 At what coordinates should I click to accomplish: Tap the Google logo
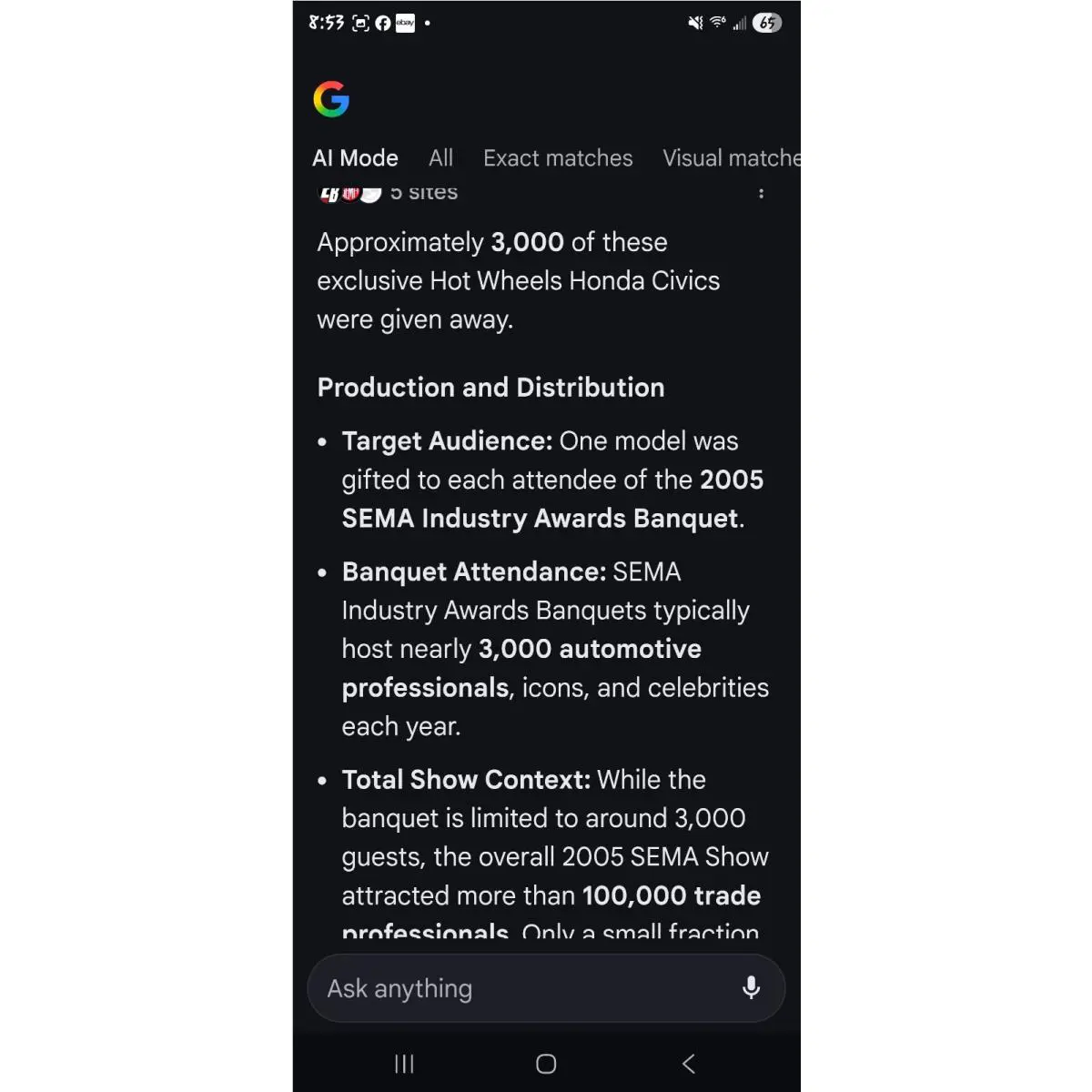(331, 99)
